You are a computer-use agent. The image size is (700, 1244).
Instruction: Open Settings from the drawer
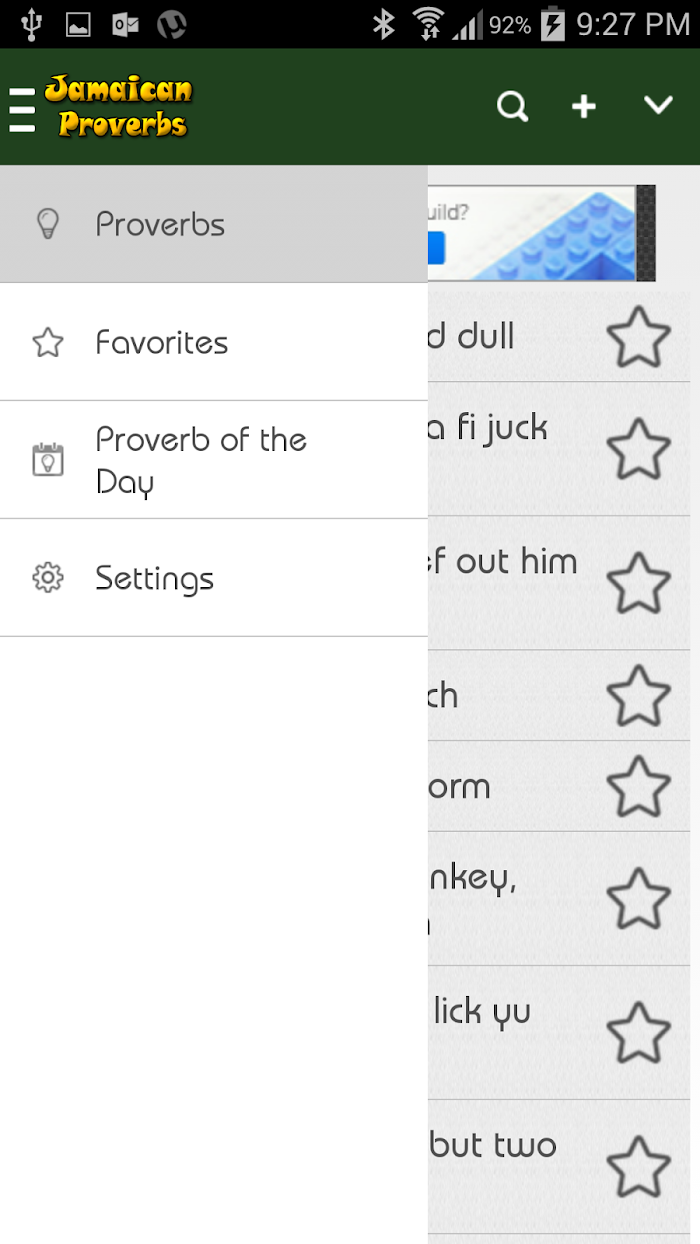214,578
